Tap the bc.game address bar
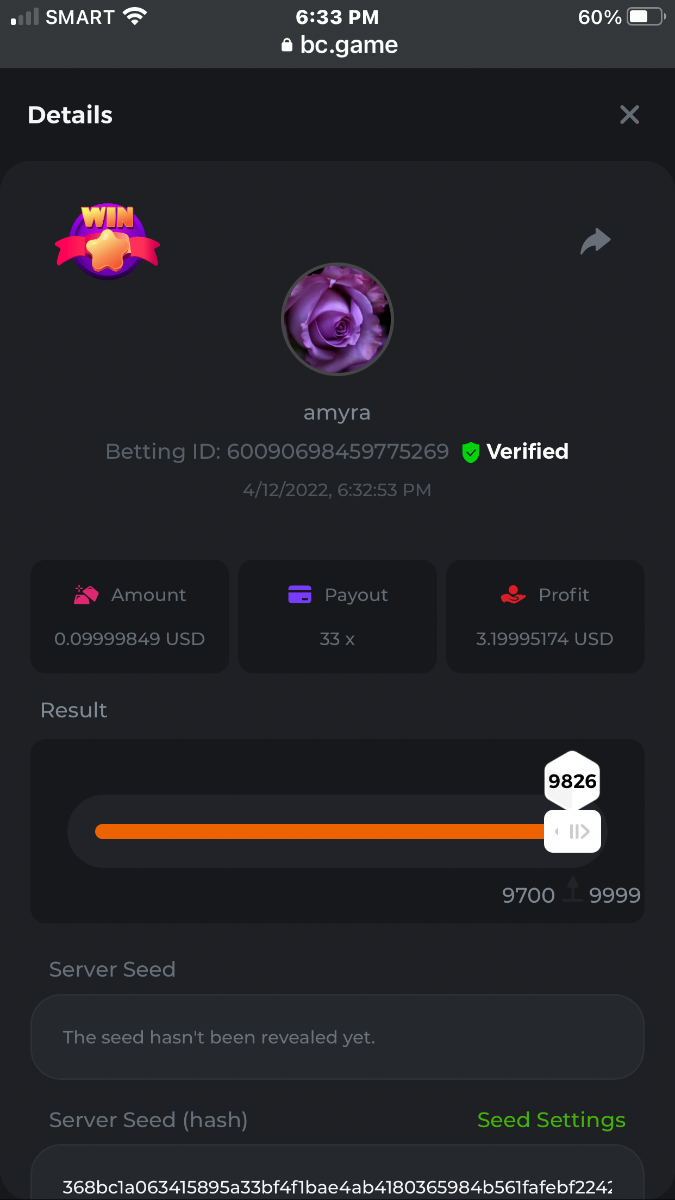 (x=338, y=45)
